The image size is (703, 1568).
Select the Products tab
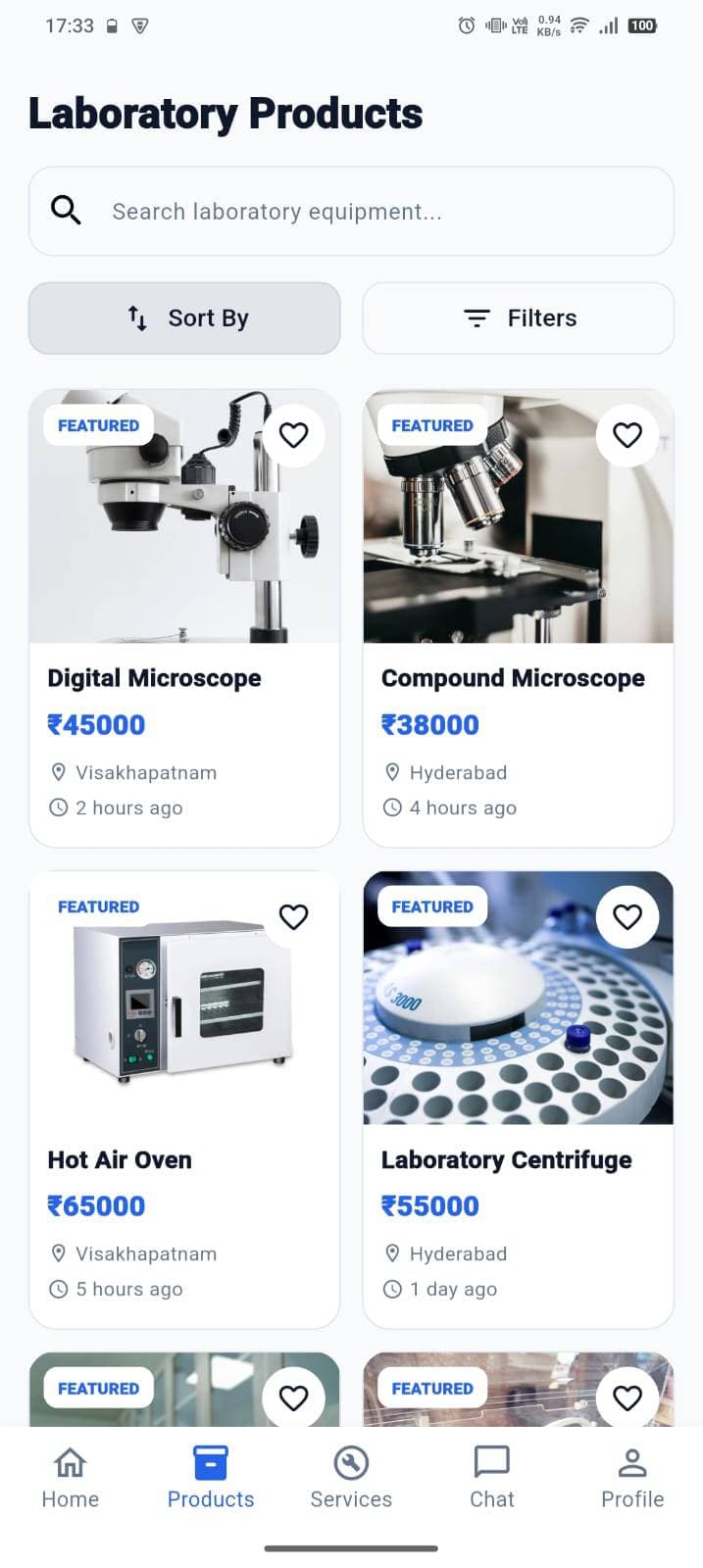coord(211,1478)
